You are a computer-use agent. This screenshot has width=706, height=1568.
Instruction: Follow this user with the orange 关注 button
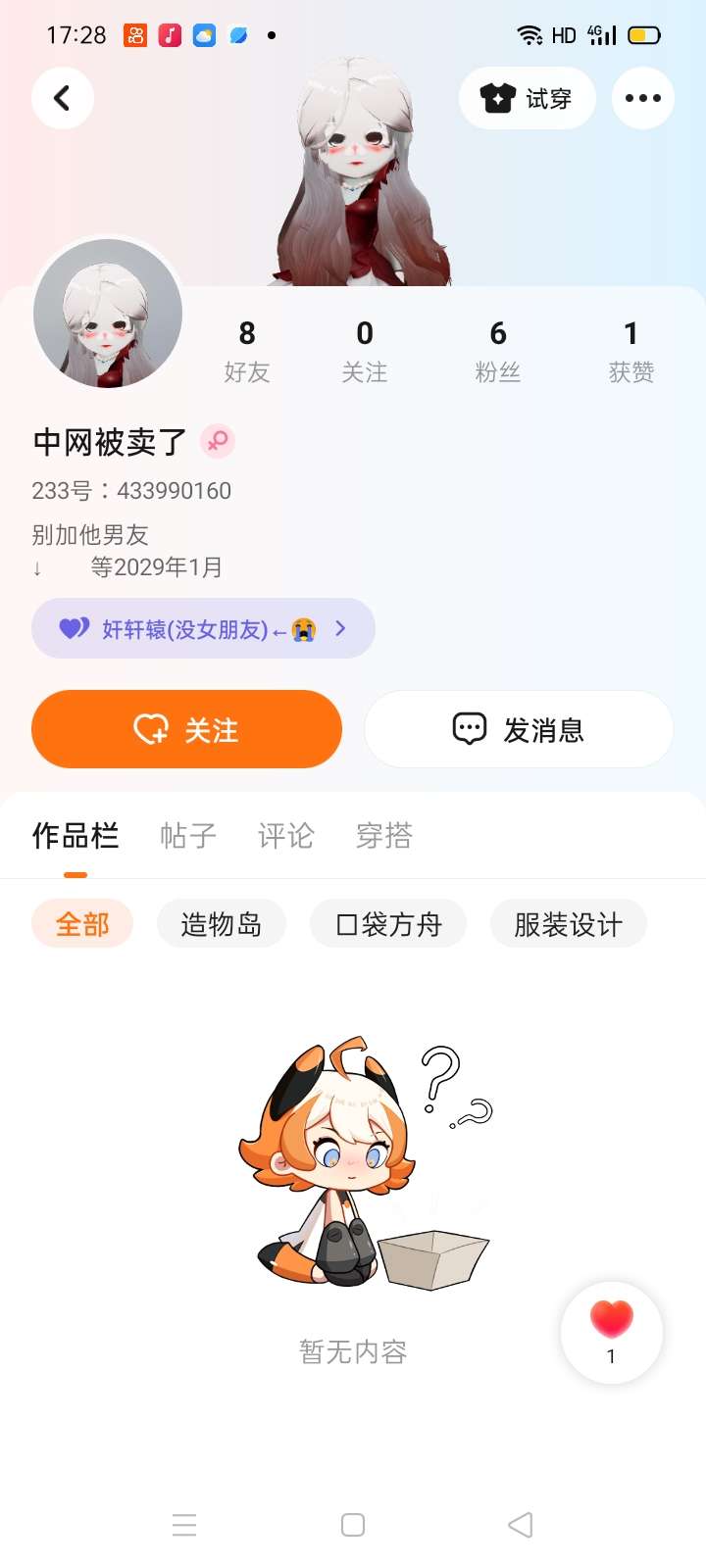(186, 729)
